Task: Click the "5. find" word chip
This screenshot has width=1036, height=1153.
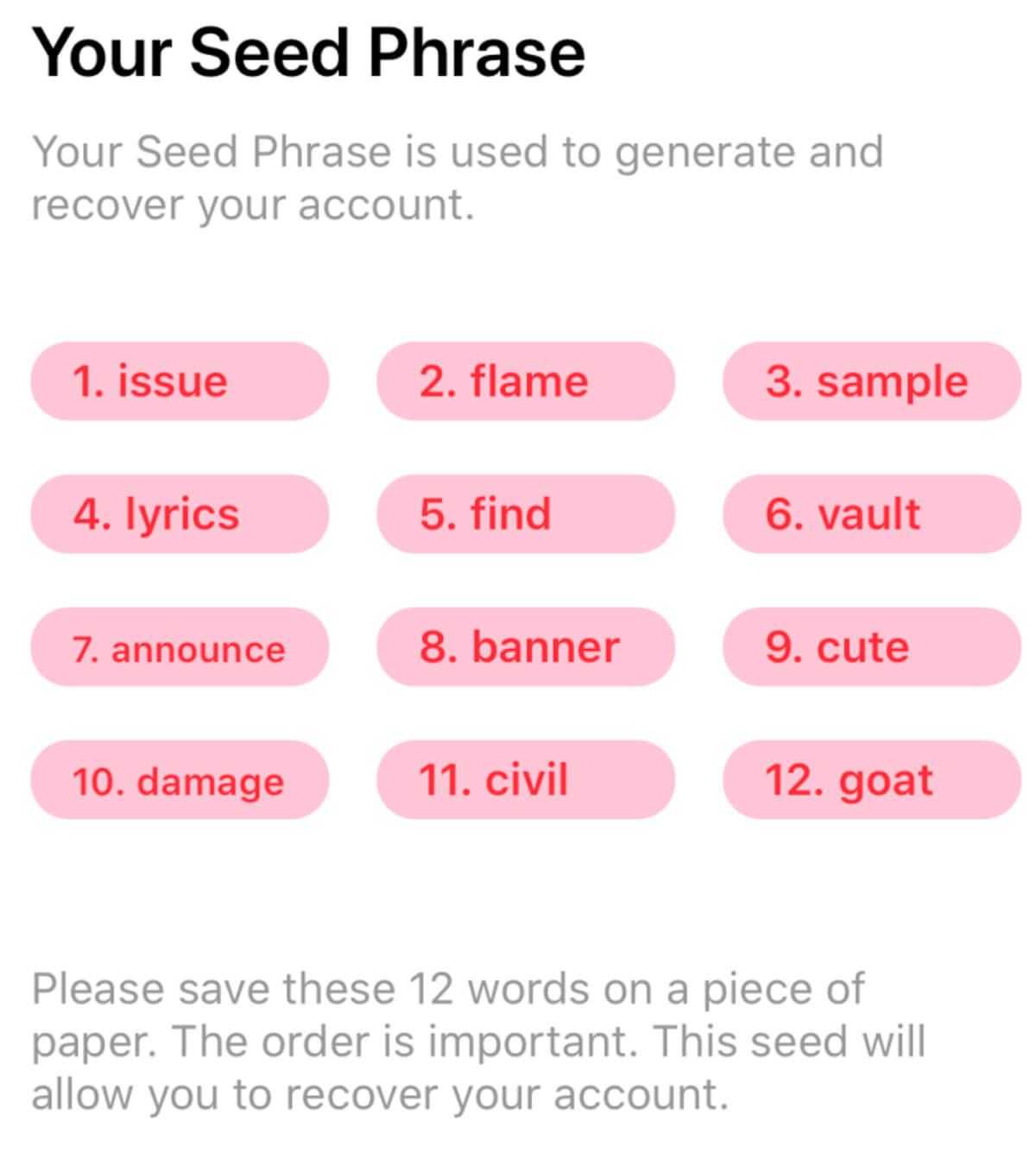Action: coord(525,513)
